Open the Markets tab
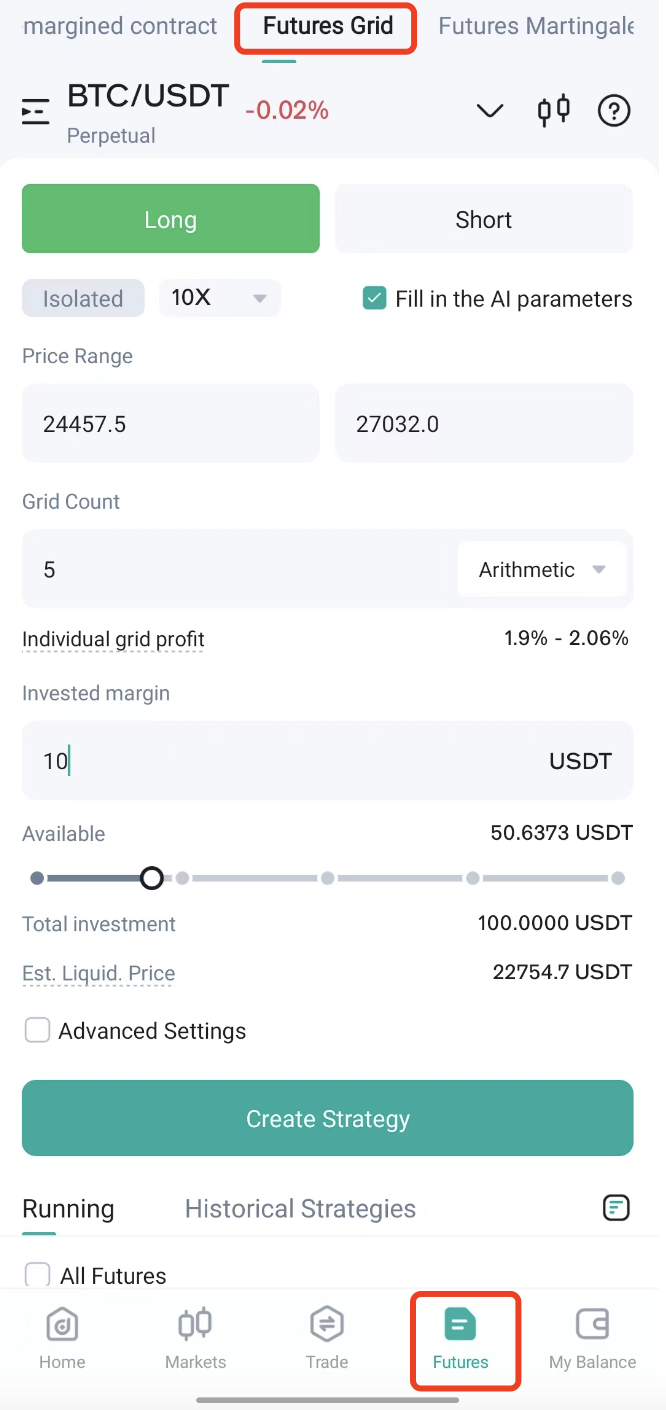 click(x=196, y=1339)
